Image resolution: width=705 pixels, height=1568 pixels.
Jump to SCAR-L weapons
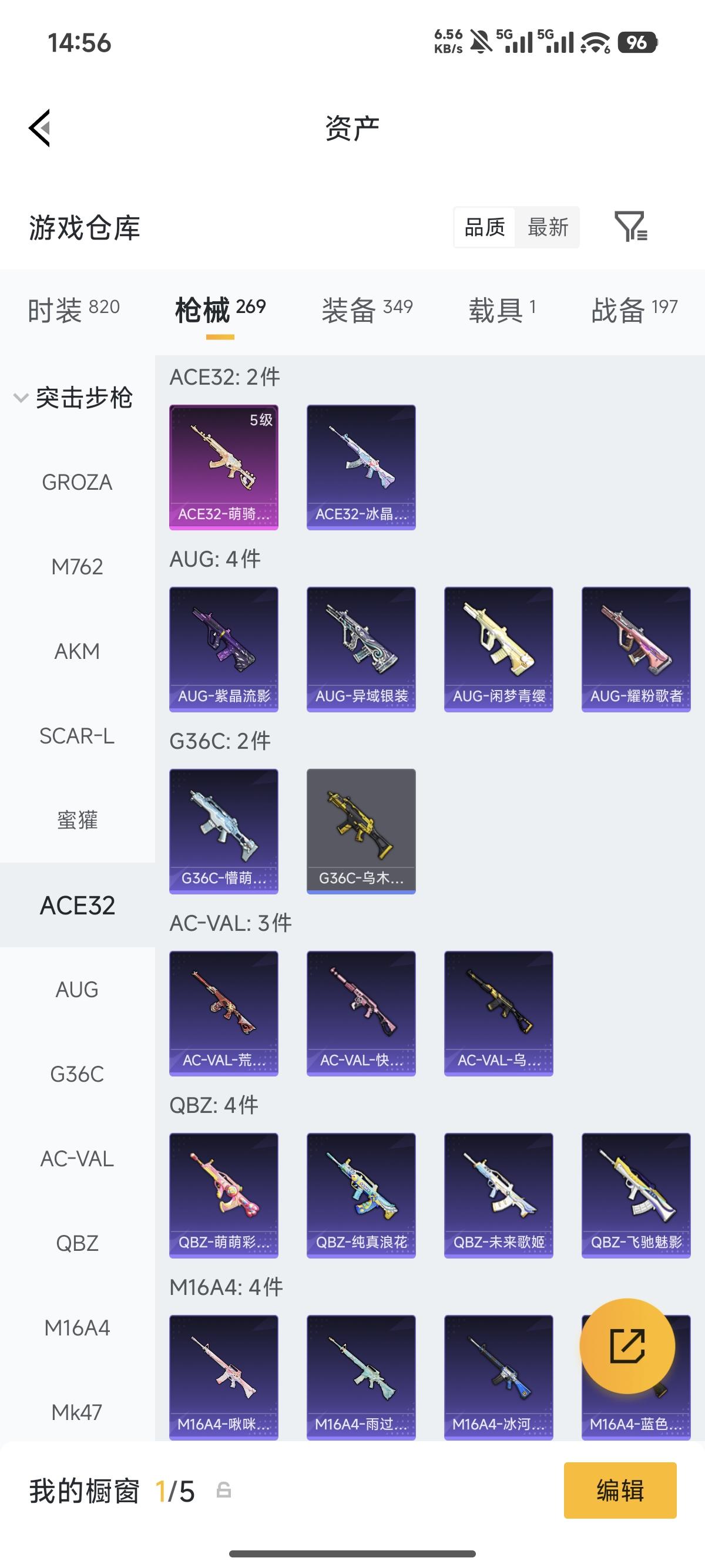(x=78, y=736)
